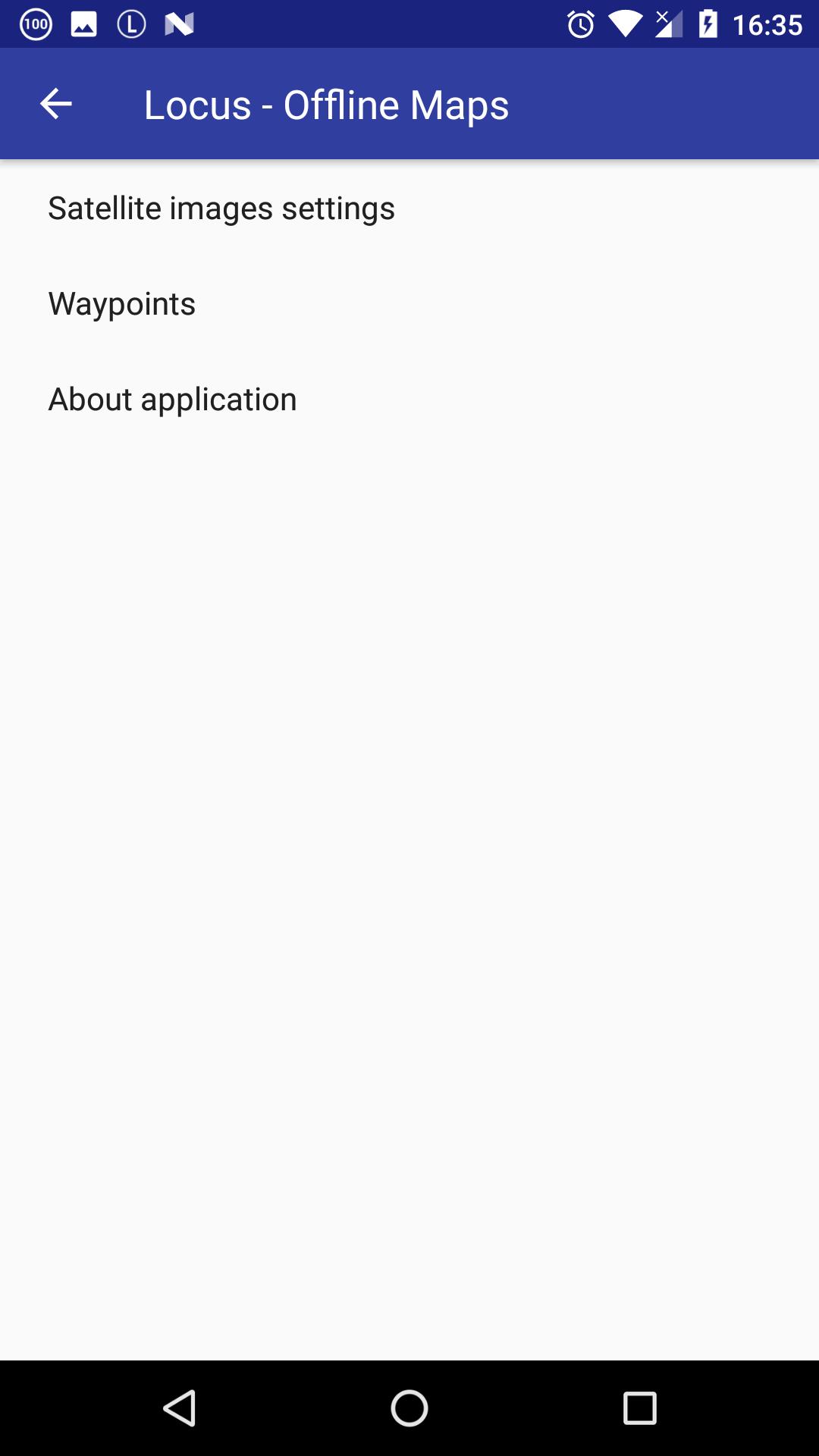Tap the back arrow in the app bar
The width and height of the screenshot is (819, 1456).
pyautogui.click(x=55, y=104)
